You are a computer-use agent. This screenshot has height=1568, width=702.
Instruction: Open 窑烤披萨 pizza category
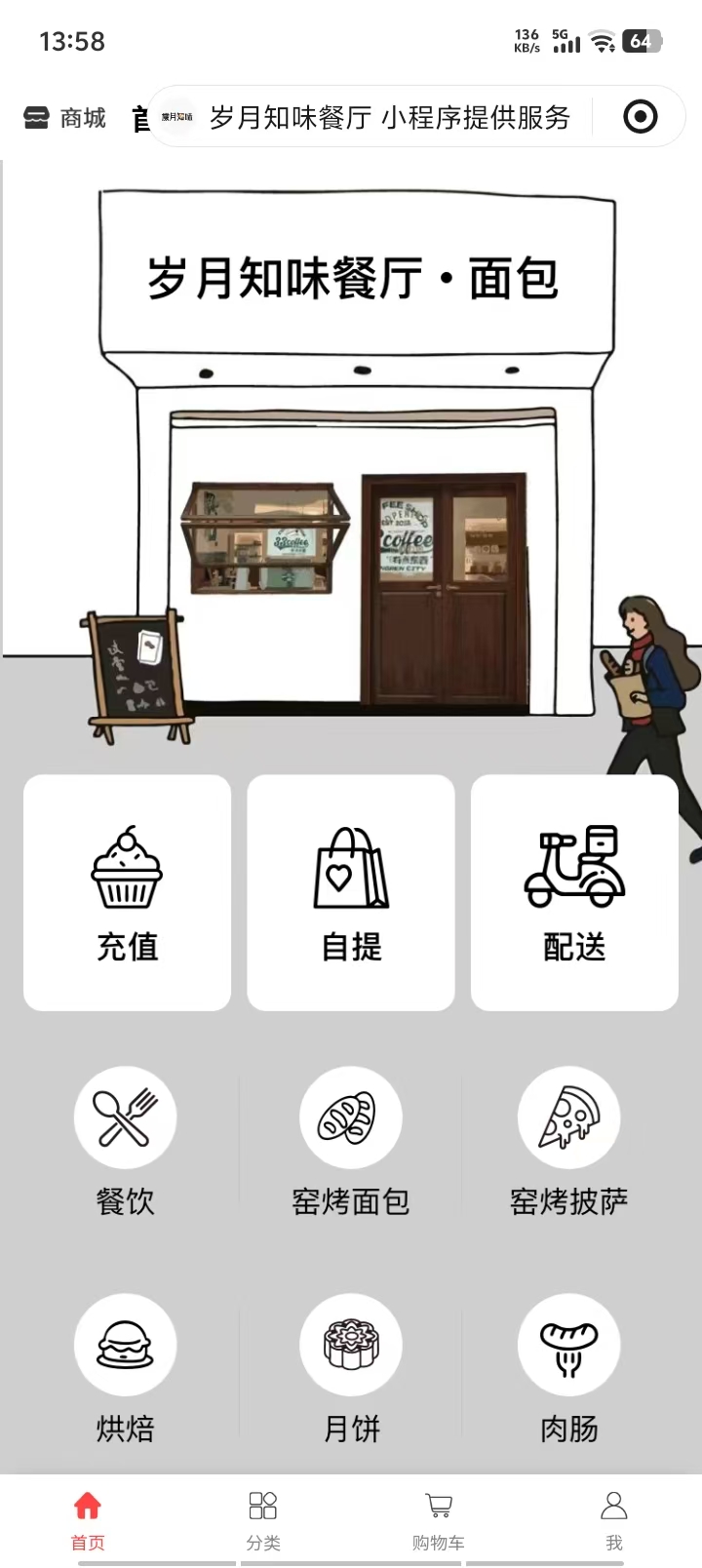pyautogui.click(x=569, y=1142)
